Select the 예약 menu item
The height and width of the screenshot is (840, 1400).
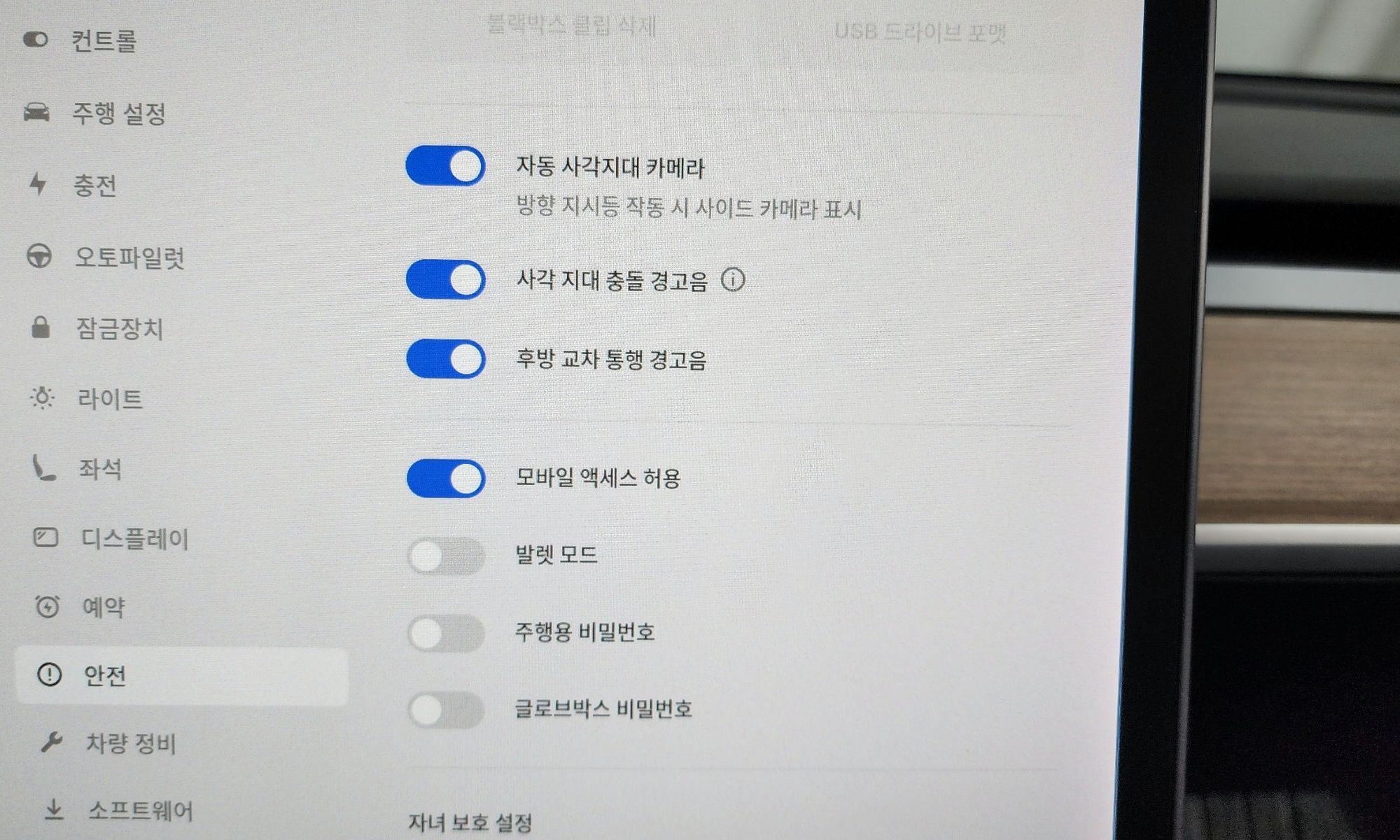pyautogui.click(x=103, y=607)
